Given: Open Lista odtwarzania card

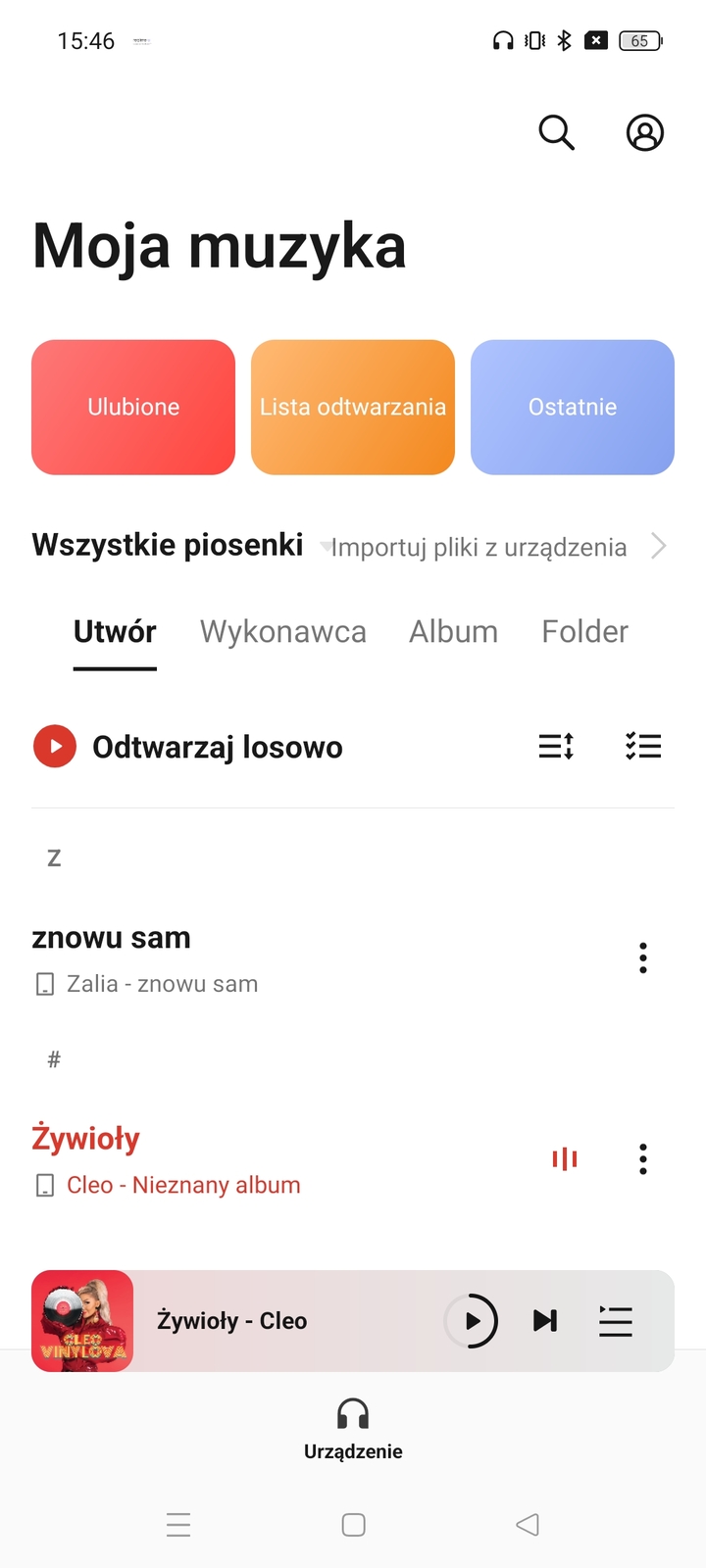Looking at the screenshot, I should (353, 407).
